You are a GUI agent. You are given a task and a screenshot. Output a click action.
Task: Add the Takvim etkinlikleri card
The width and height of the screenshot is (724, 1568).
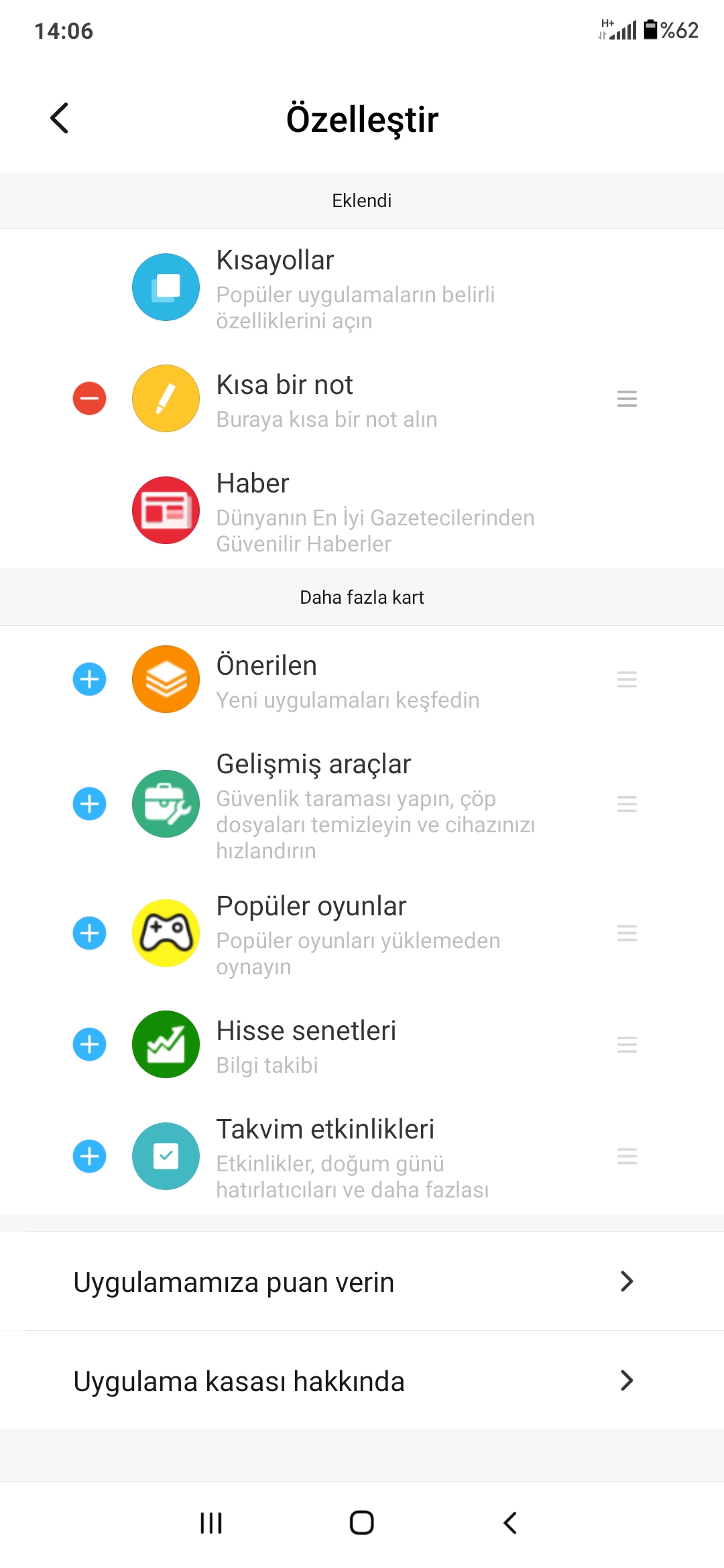[x=89, y=1157]
